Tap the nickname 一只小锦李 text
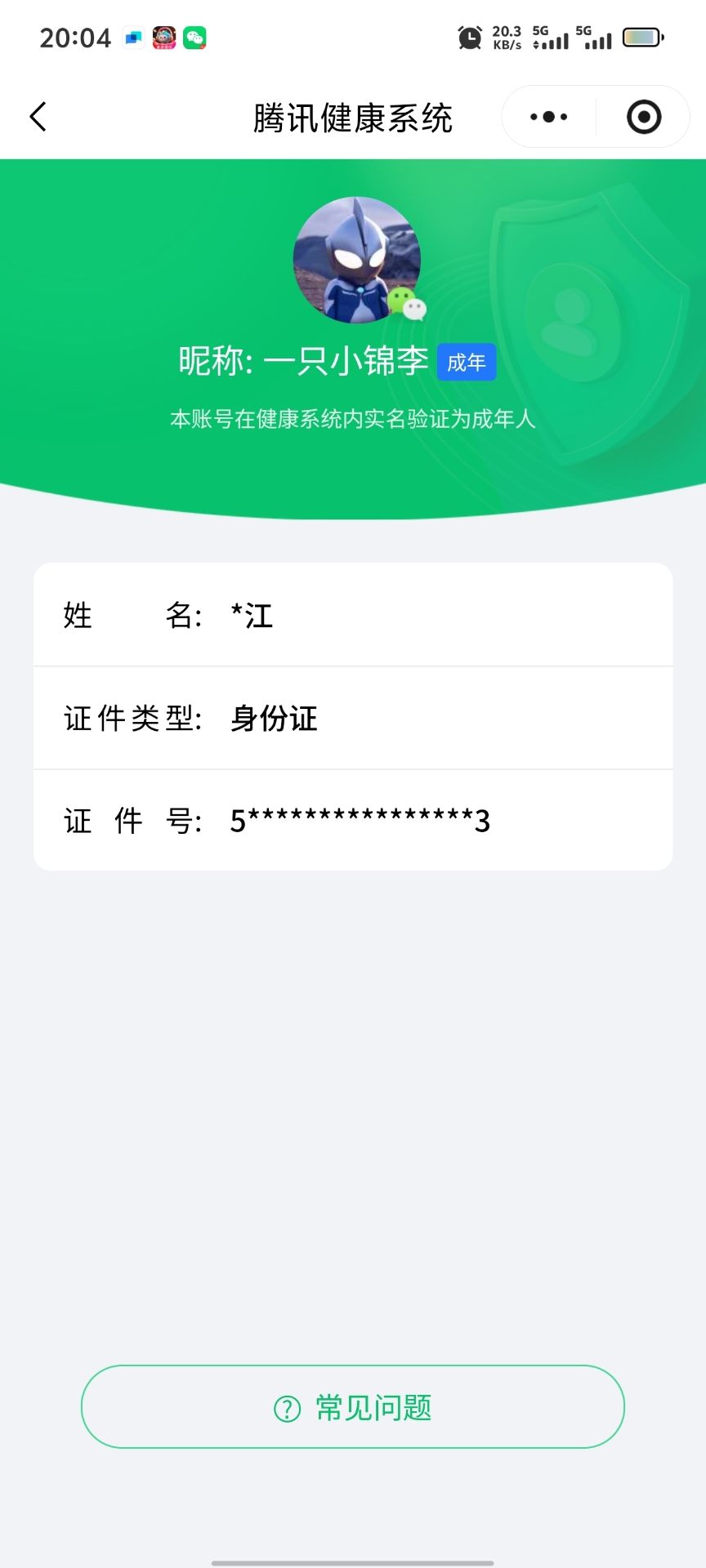The height and width of the screenshot is (1568, 706). (x=343, y=362)
